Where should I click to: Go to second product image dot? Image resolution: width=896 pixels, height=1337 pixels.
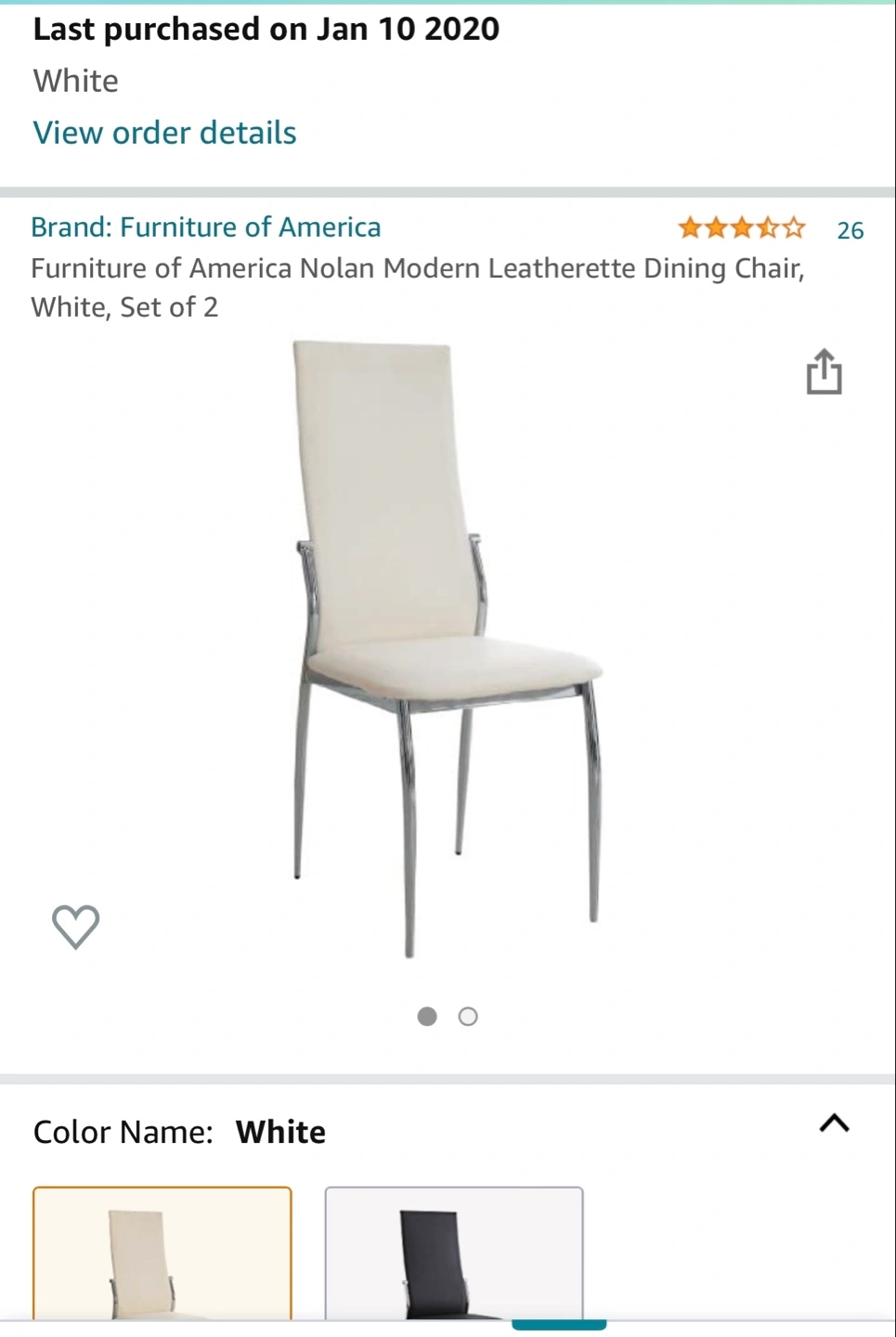468,1017
